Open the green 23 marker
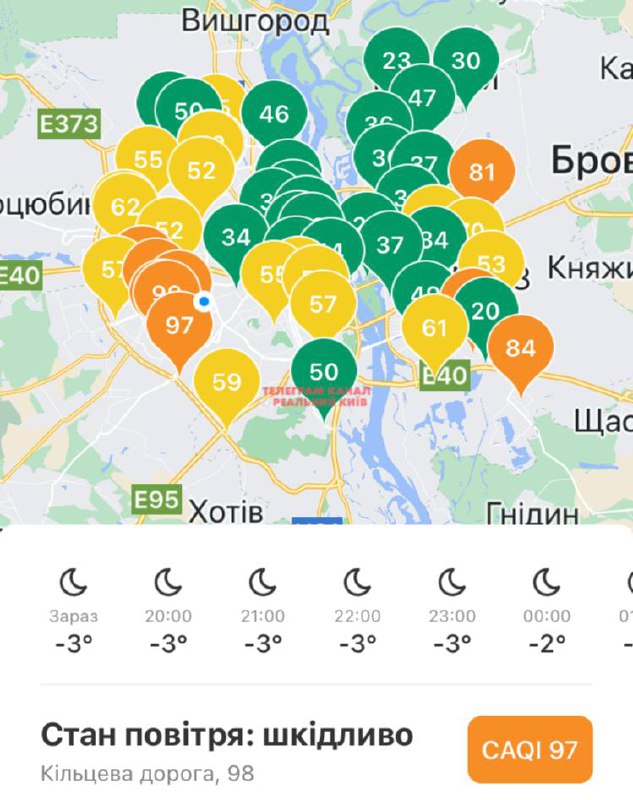 [397, 62]
